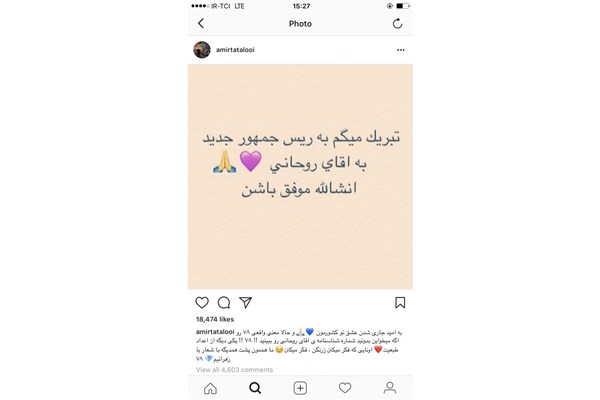Switch to the Home tab
This screenshot has width=600, height=400.
point(210,388)
